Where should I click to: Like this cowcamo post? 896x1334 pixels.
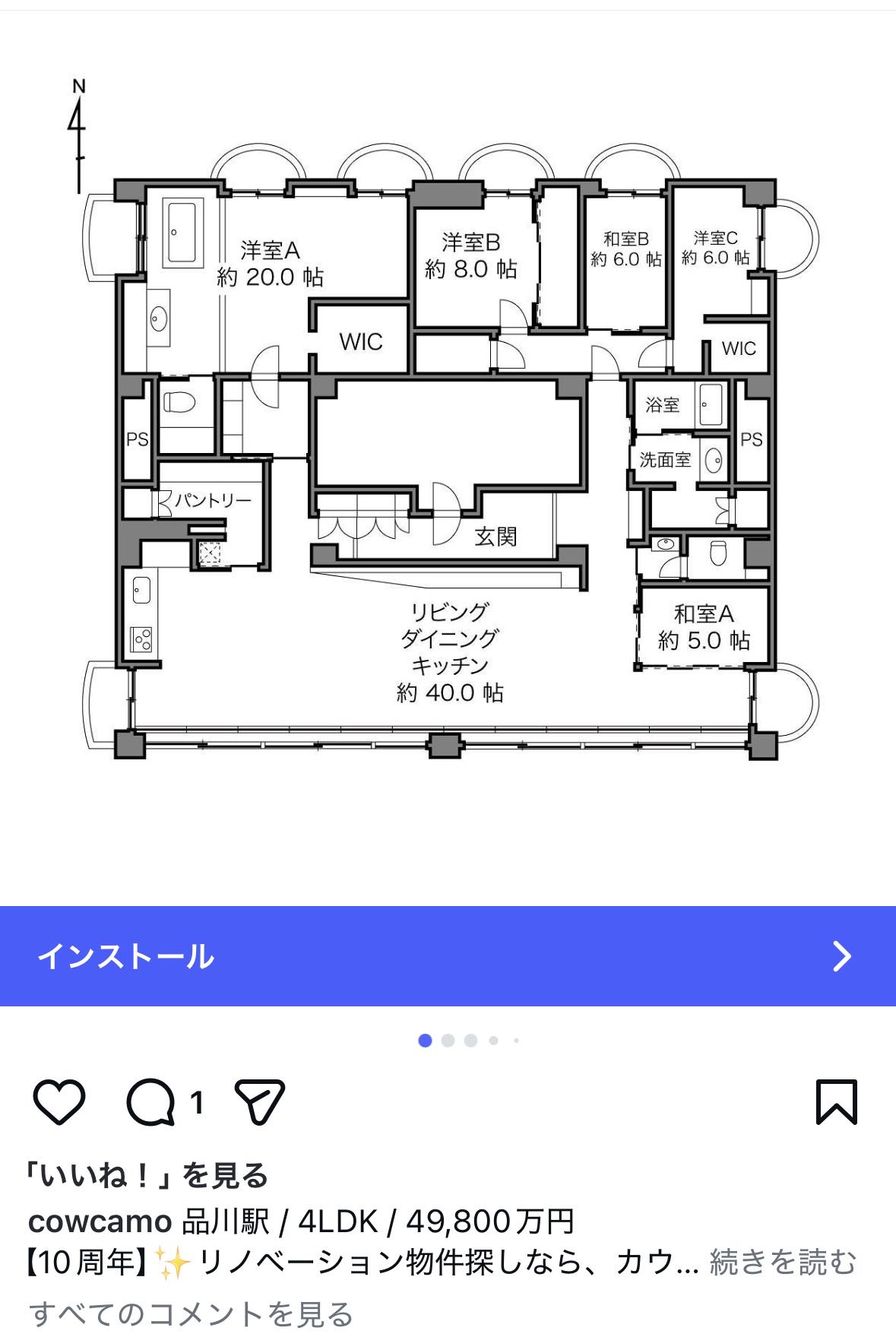pos(59,1101)
